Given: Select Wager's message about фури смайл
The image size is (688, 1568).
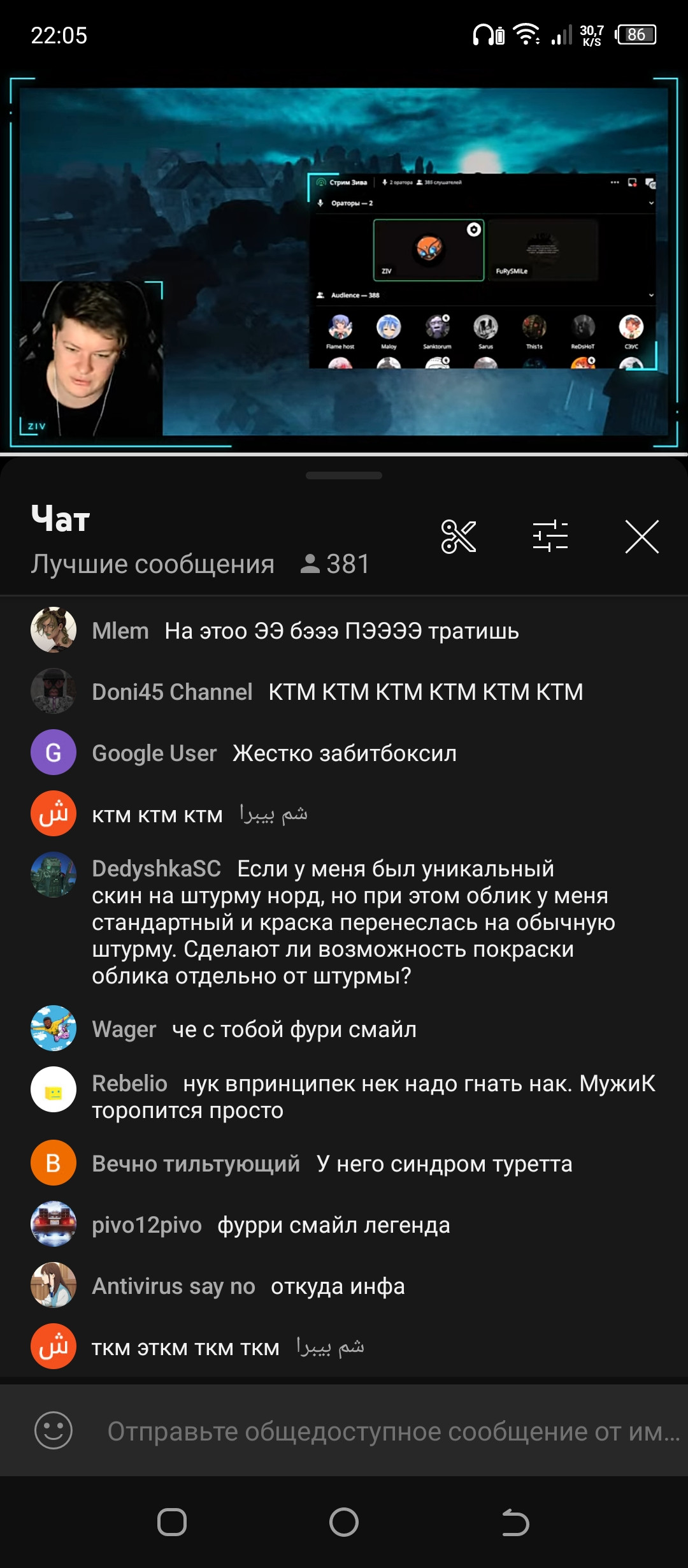Looking at the screenshot, I should pos(293,1029).
